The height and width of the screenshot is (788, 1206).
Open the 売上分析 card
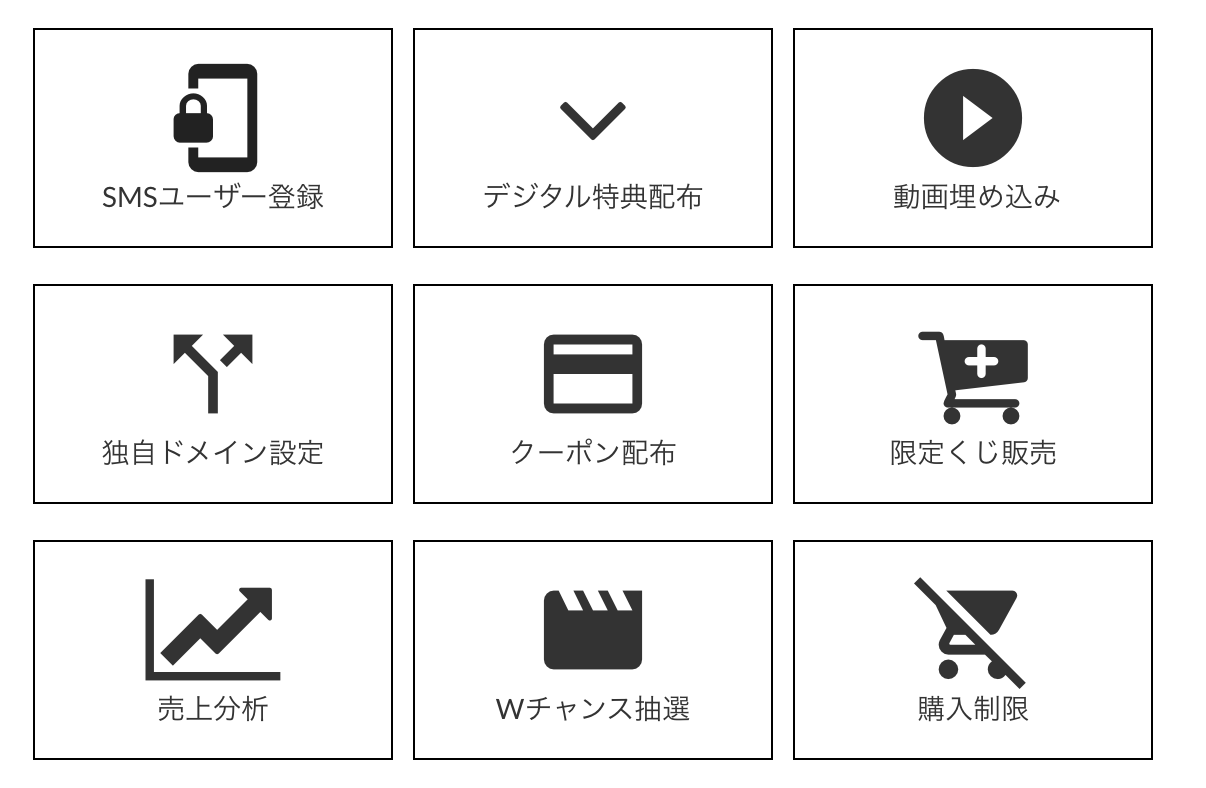pyautogui.click(x=213, y=650)
